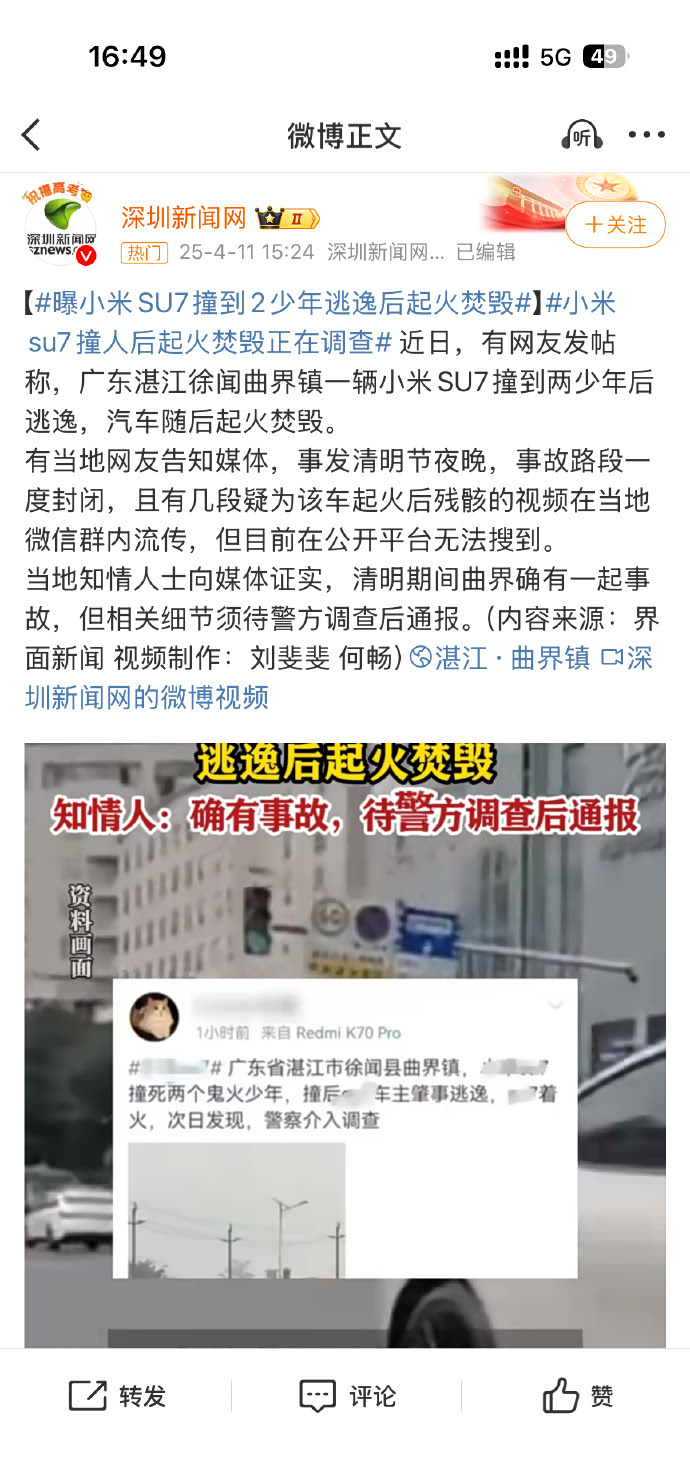Open comments with 评论 button

[347, 1396]
